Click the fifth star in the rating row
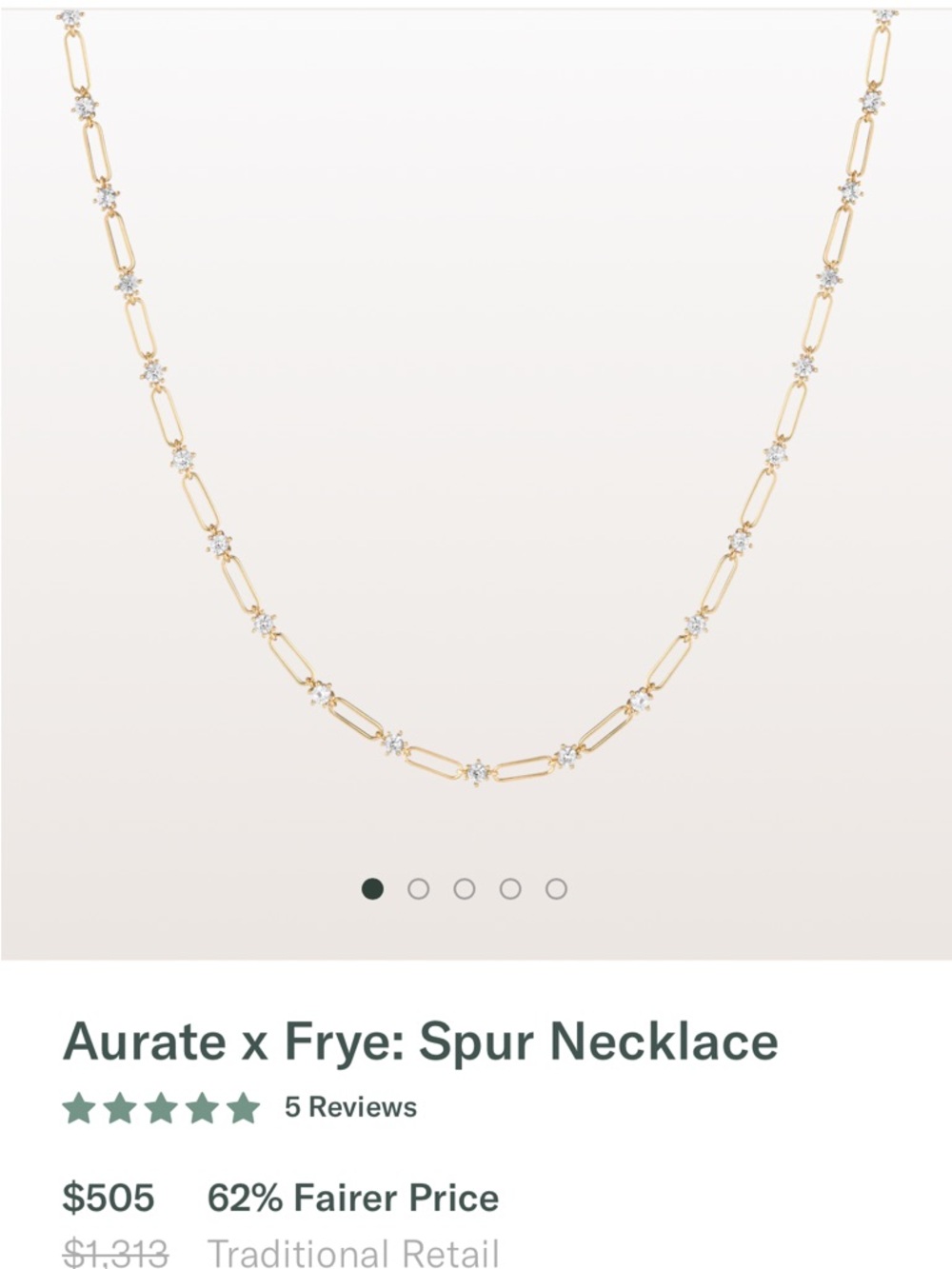Image resolution: width=952 pixels, height=1269 pixels. click(242, 1108)
